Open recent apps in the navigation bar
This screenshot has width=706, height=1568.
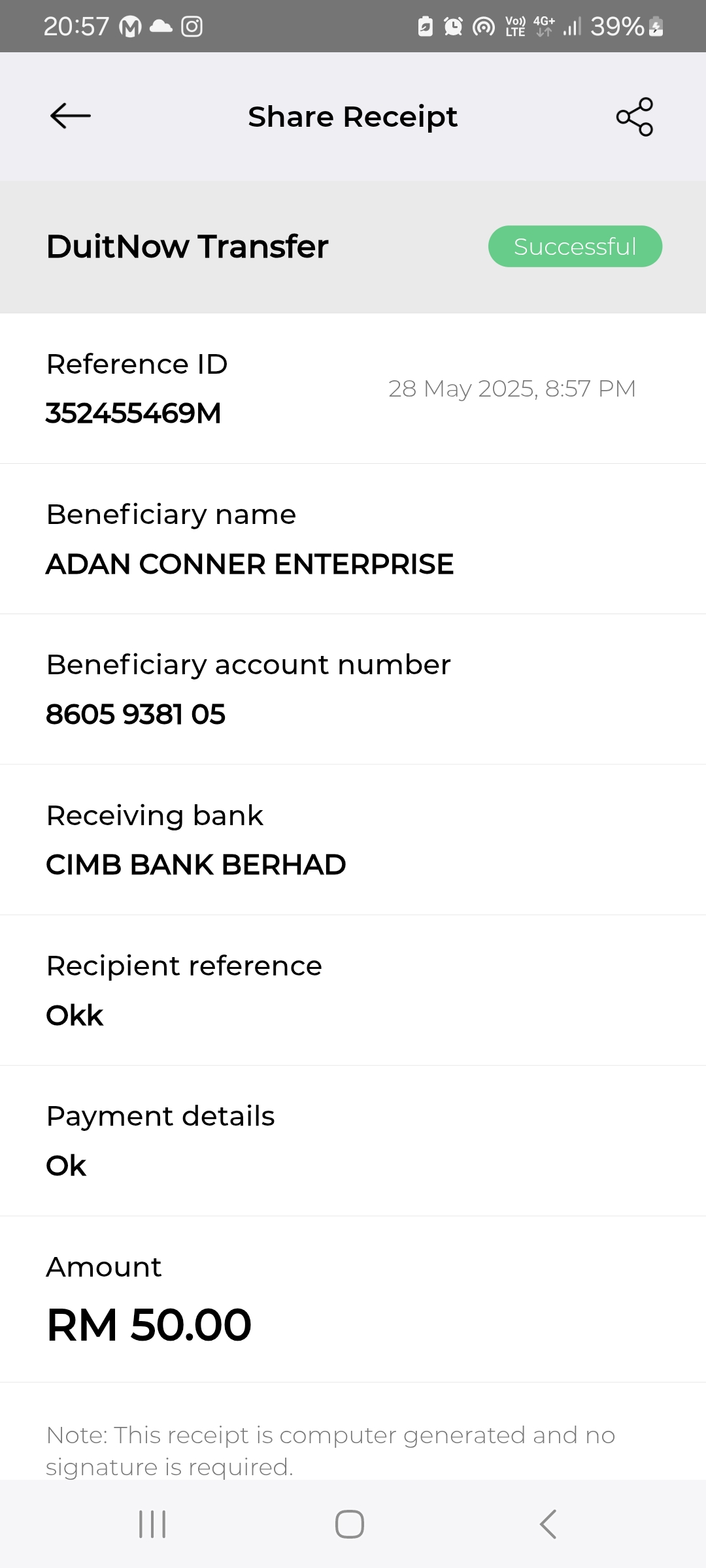152,1524
